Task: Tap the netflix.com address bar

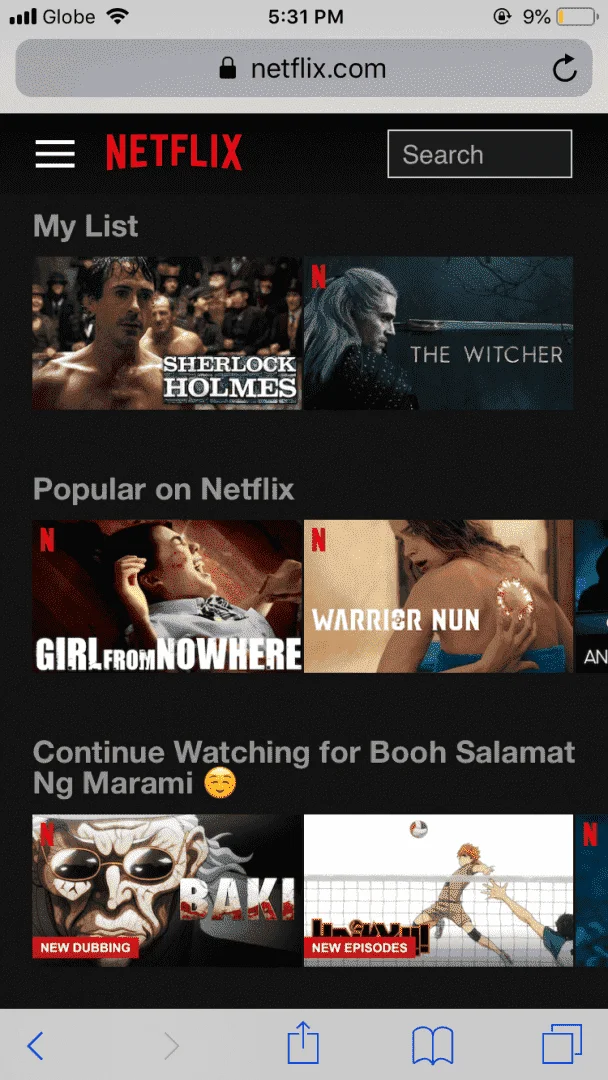Action: click(304, 68)
